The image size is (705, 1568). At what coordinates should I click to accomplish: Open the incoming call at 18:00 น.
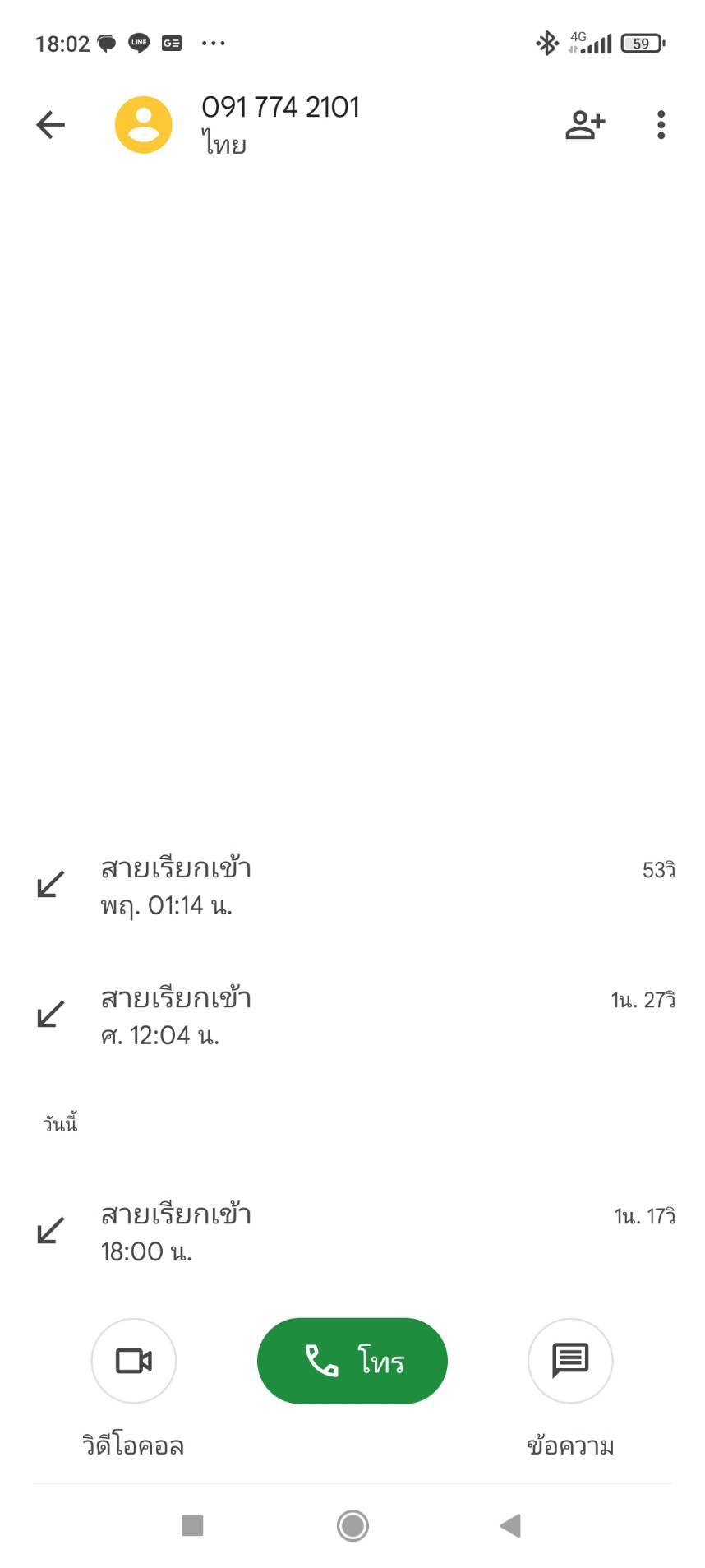point(352,1232)
